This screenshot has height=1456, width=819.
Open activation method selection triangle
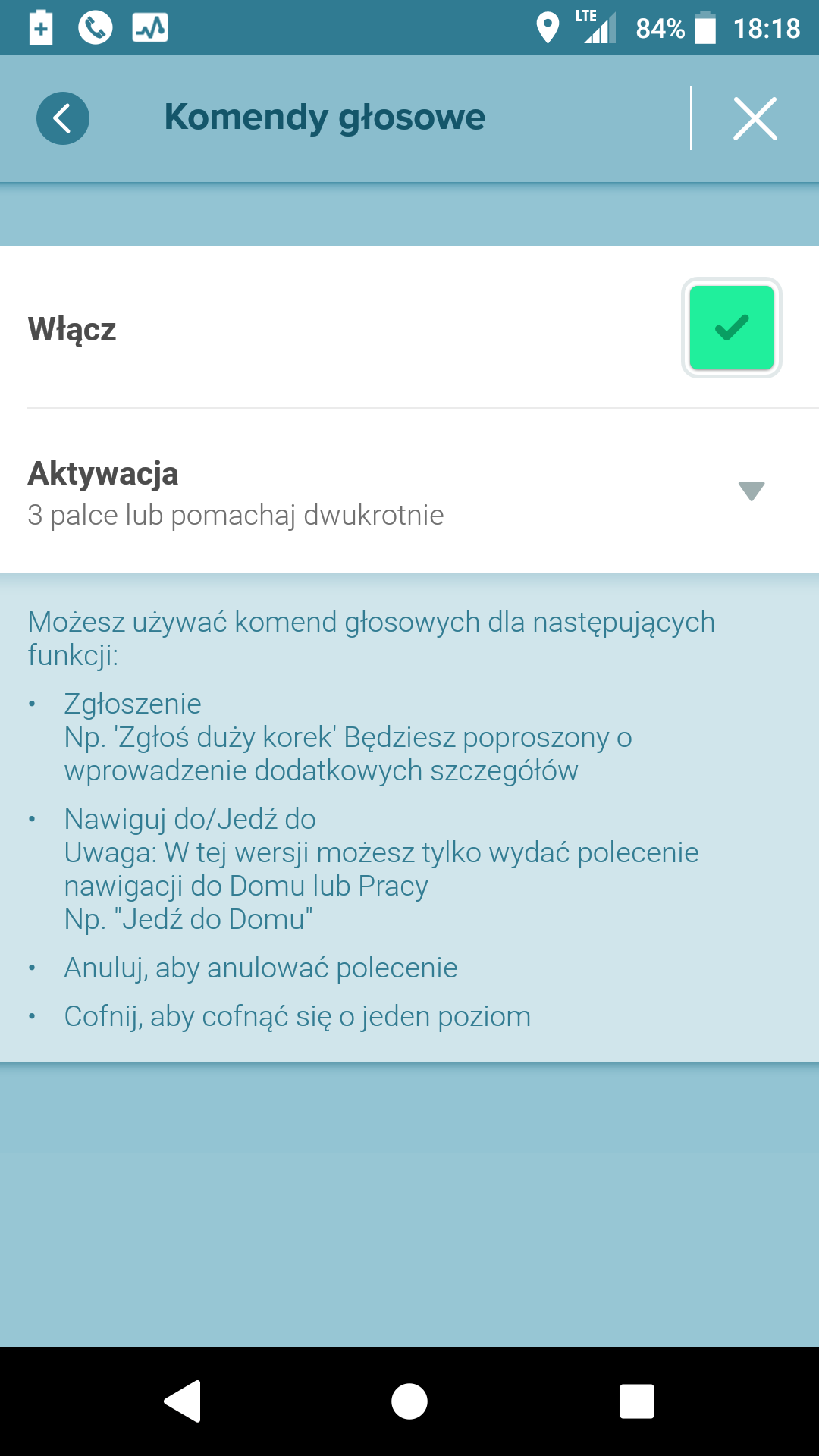[x=750, y=493]
